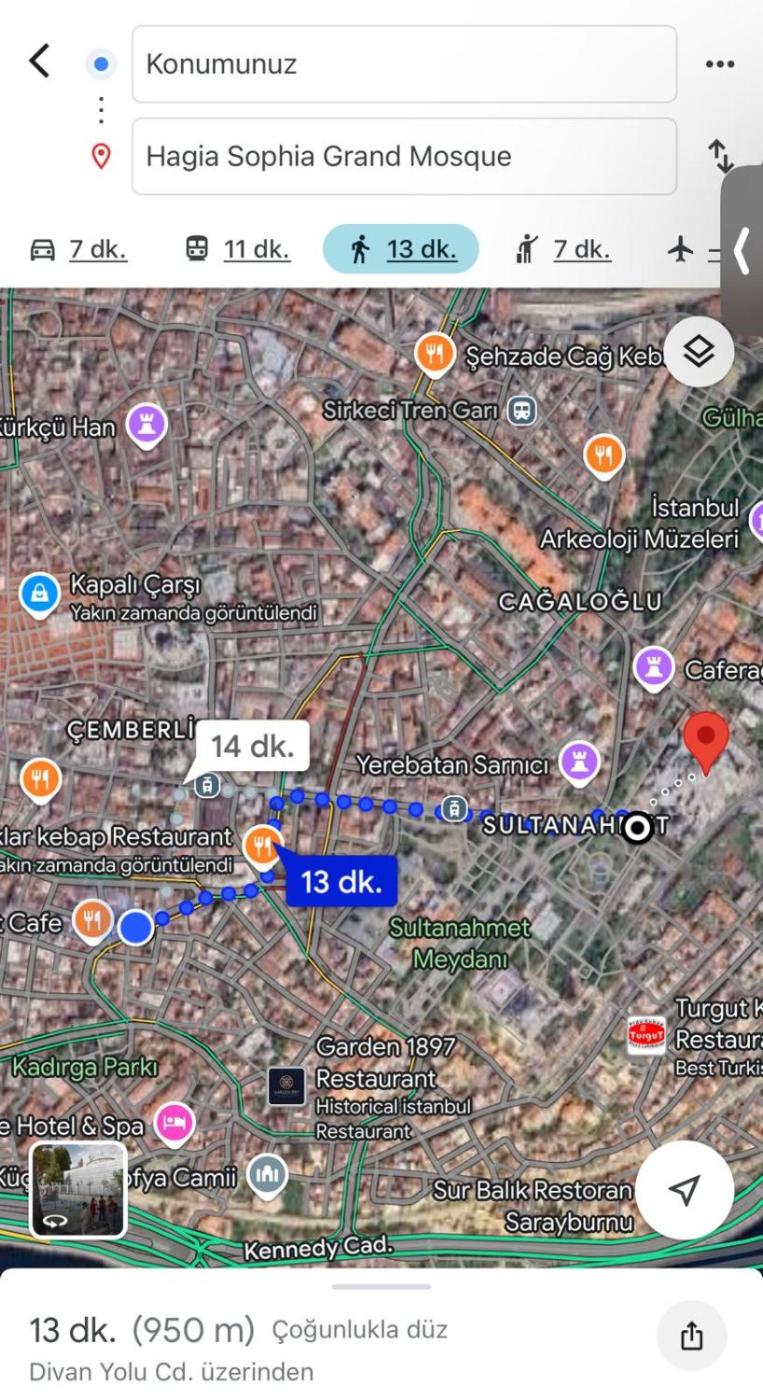Open the three-dot overflow menu
This screenshot has width=763, height=1400.
(x=719, y=64)
